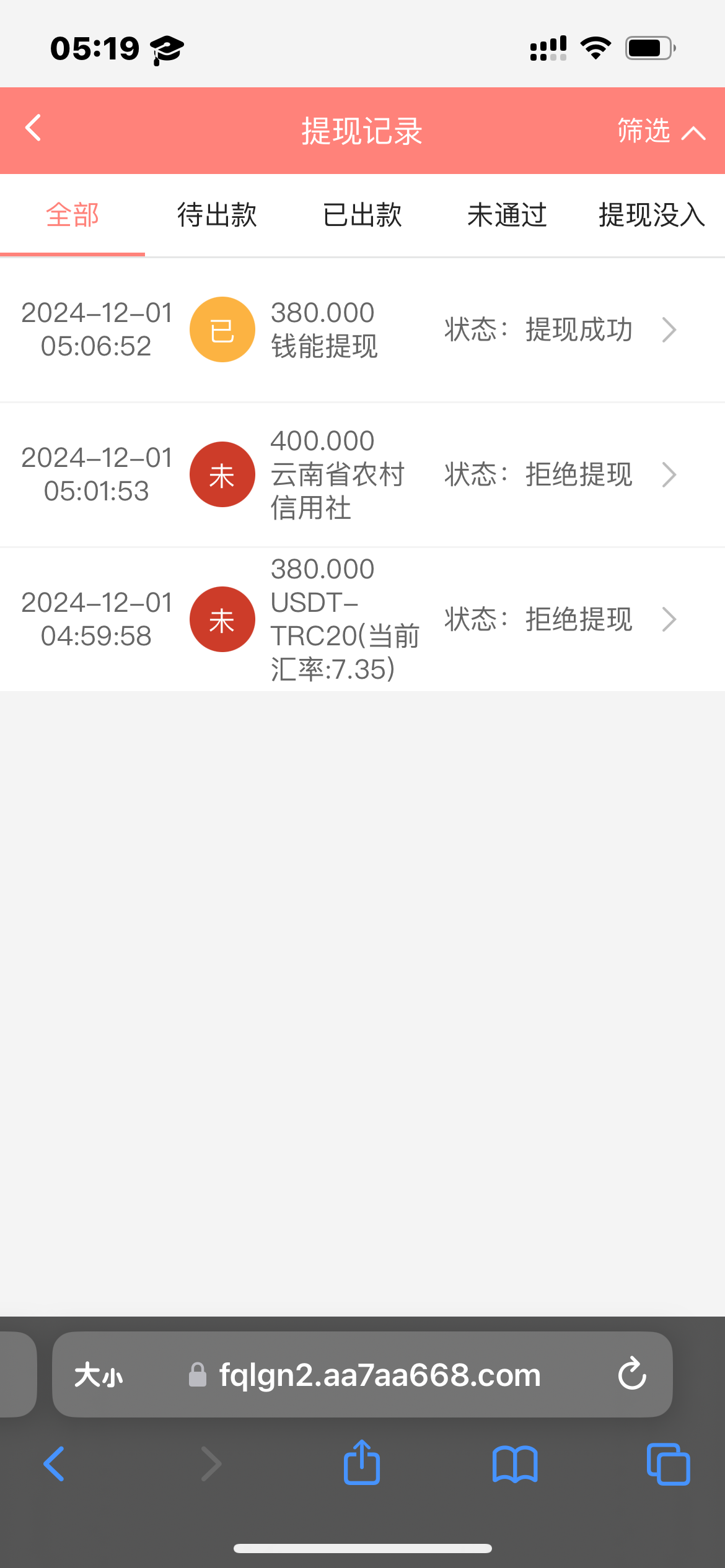Switch to the 提现没入 tab
The image size is (725, 1568).
tap(651, 216)
